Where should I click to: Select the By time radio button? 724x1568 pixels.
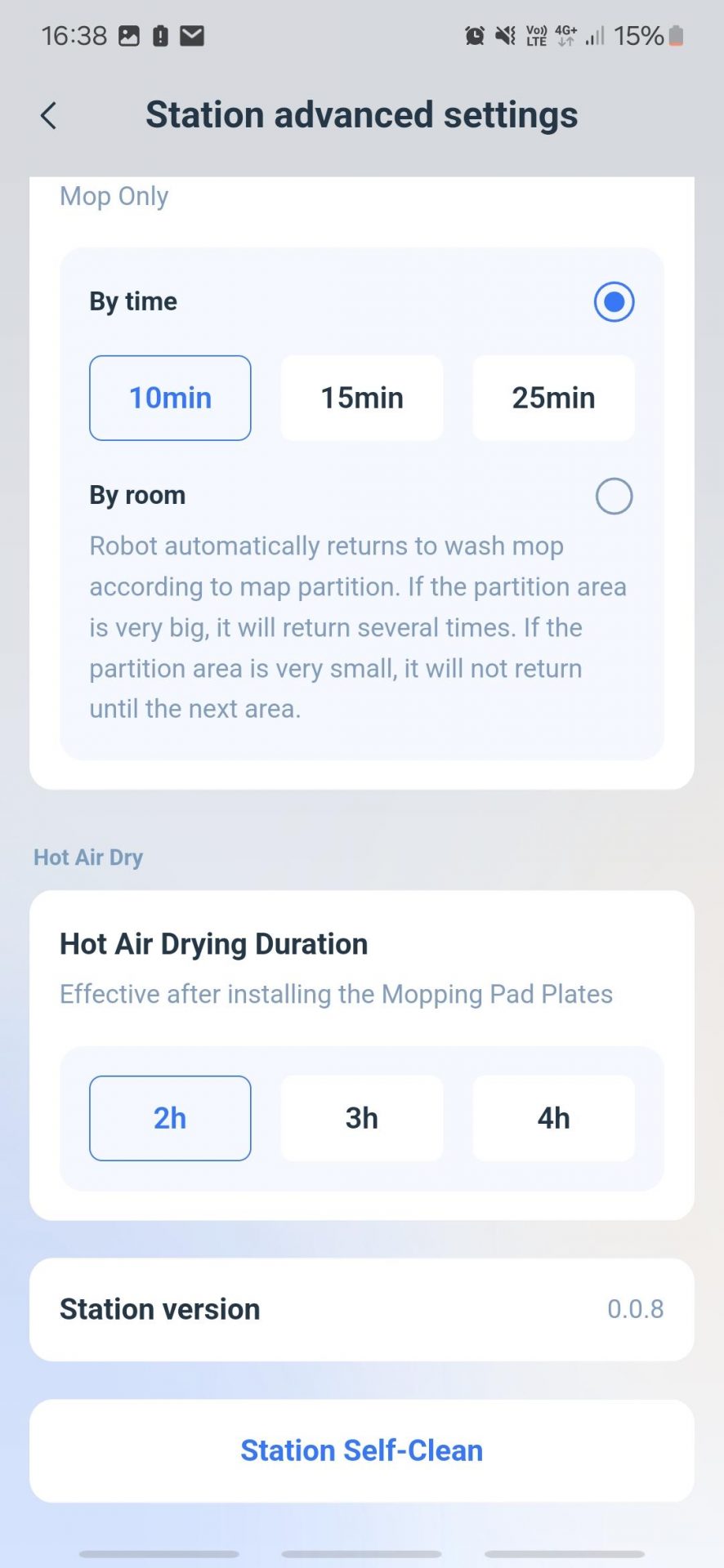click(614, 302)
